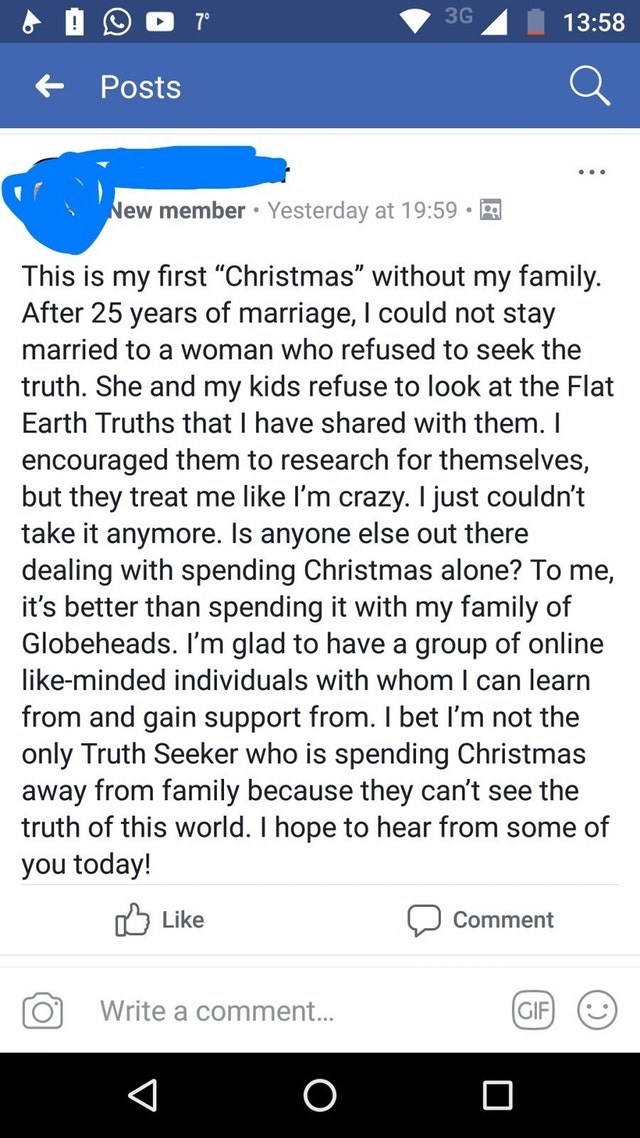Image resolution: width=640 pixels, height=1138 pixels.
Task: Open search from the Posts header
Action: (x=589, y=87)
